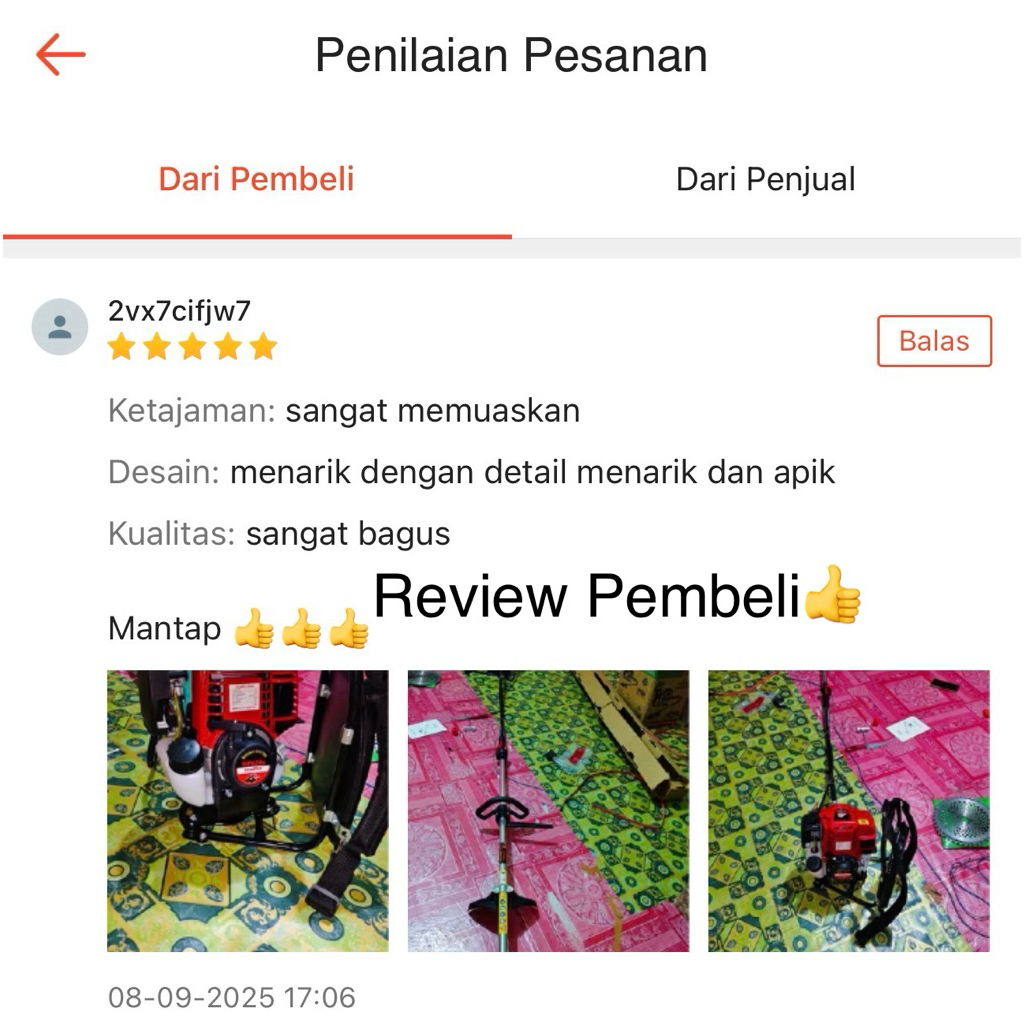Enlarge the third review photo with the engine and harness
Screen dimensions: 1024x1024
tap(848, 810)
